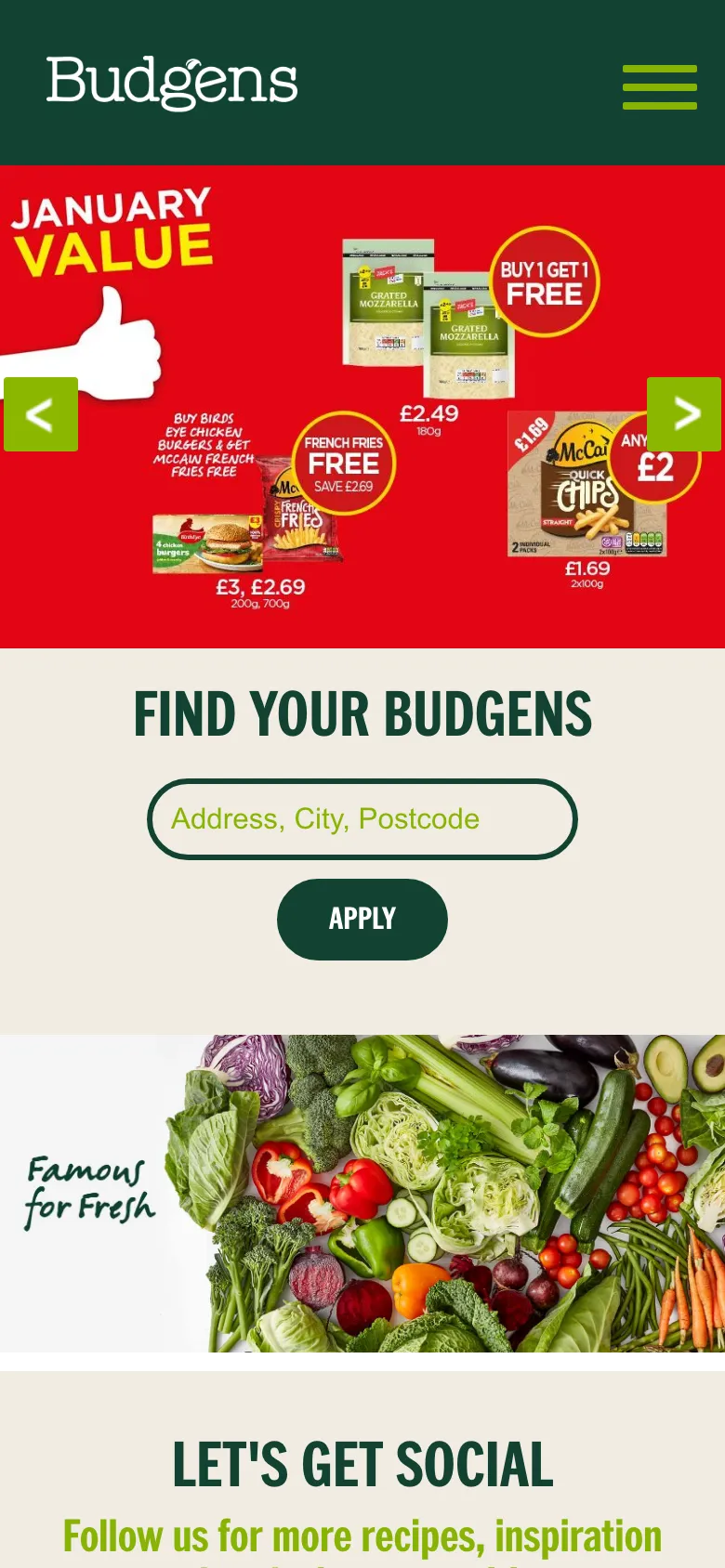Image resolution: width=725 pixels, height=1568 pixels.
Task: Open the hamburger navigation menu
Action: (660, 87)
